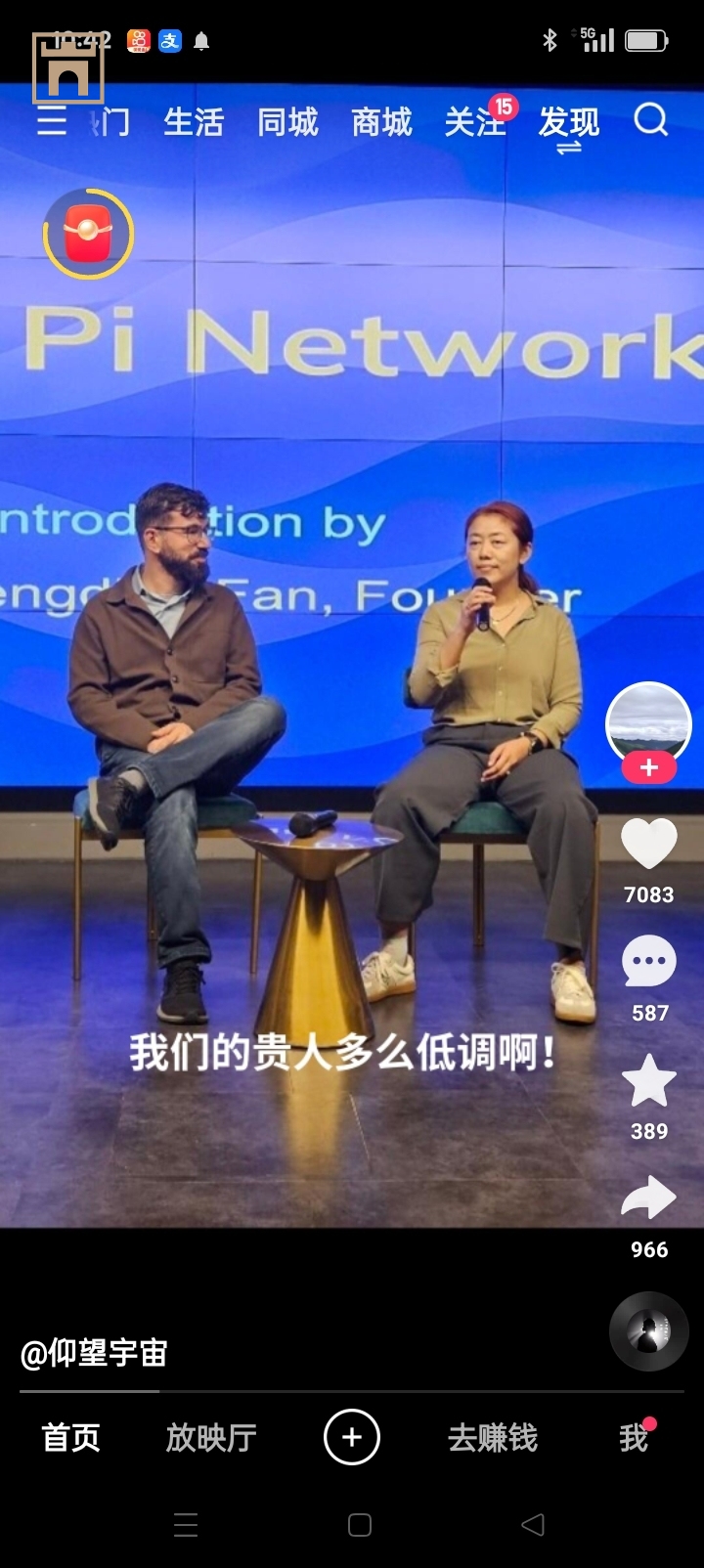Open the creator's profile avatar

tap(648, 721)
